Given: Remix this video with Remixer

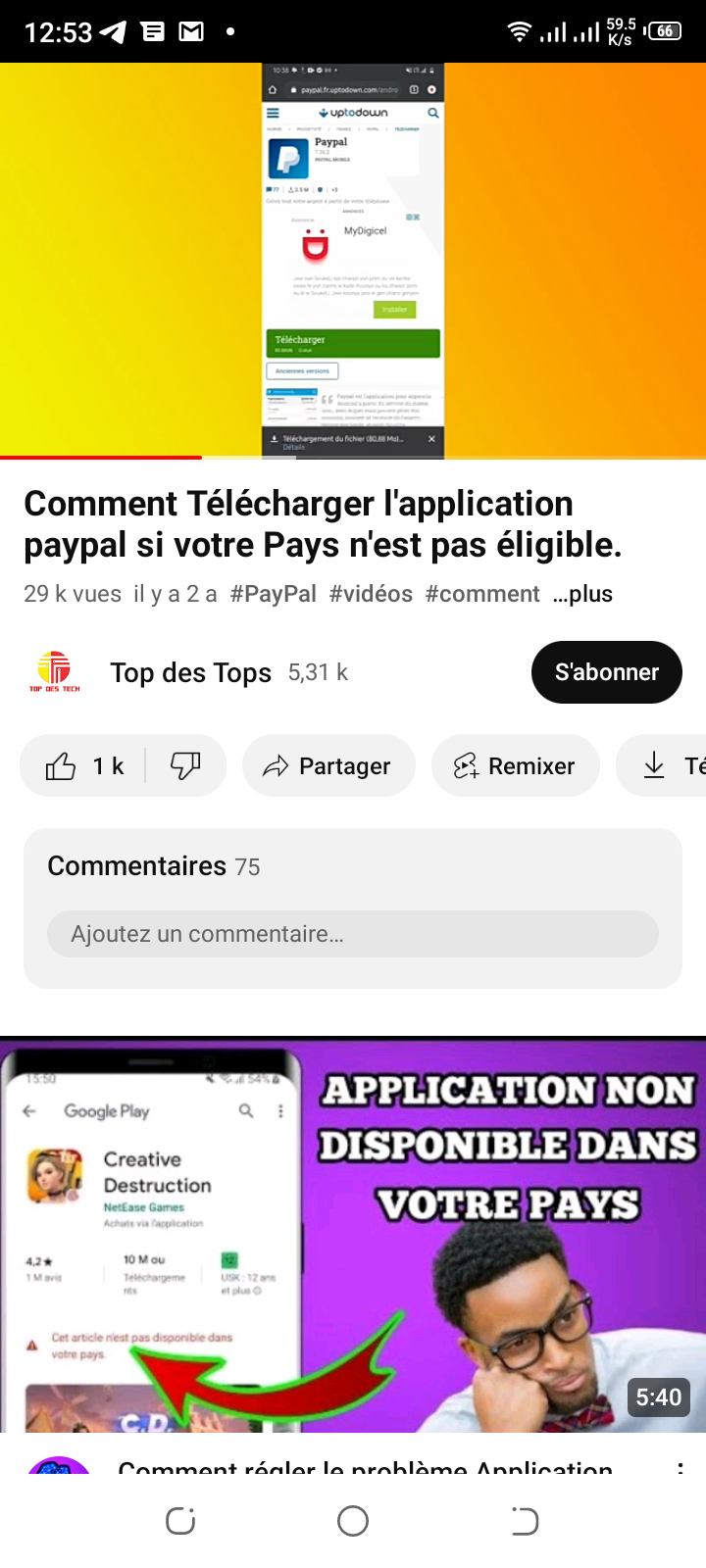Looking at the screenshot, I should click(515, 765).
